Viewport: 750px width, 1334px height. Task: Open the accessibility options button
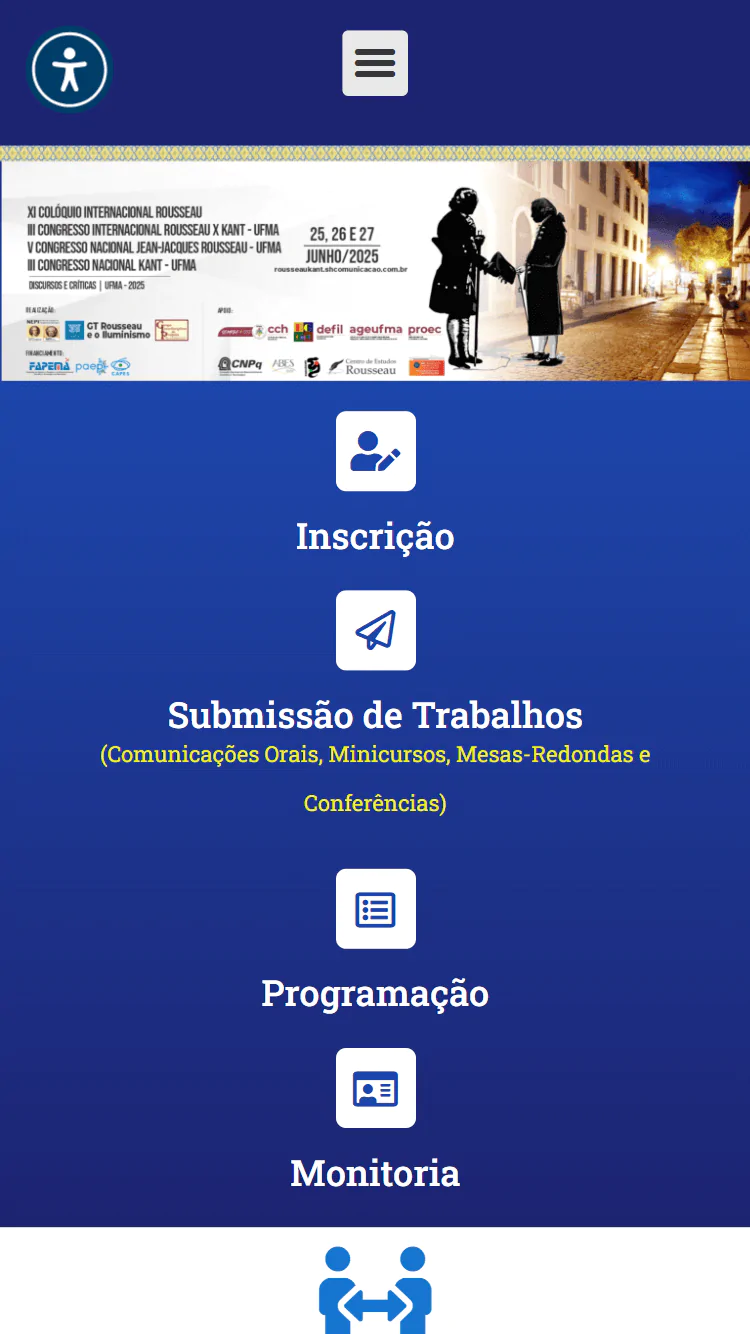(69, 70)
